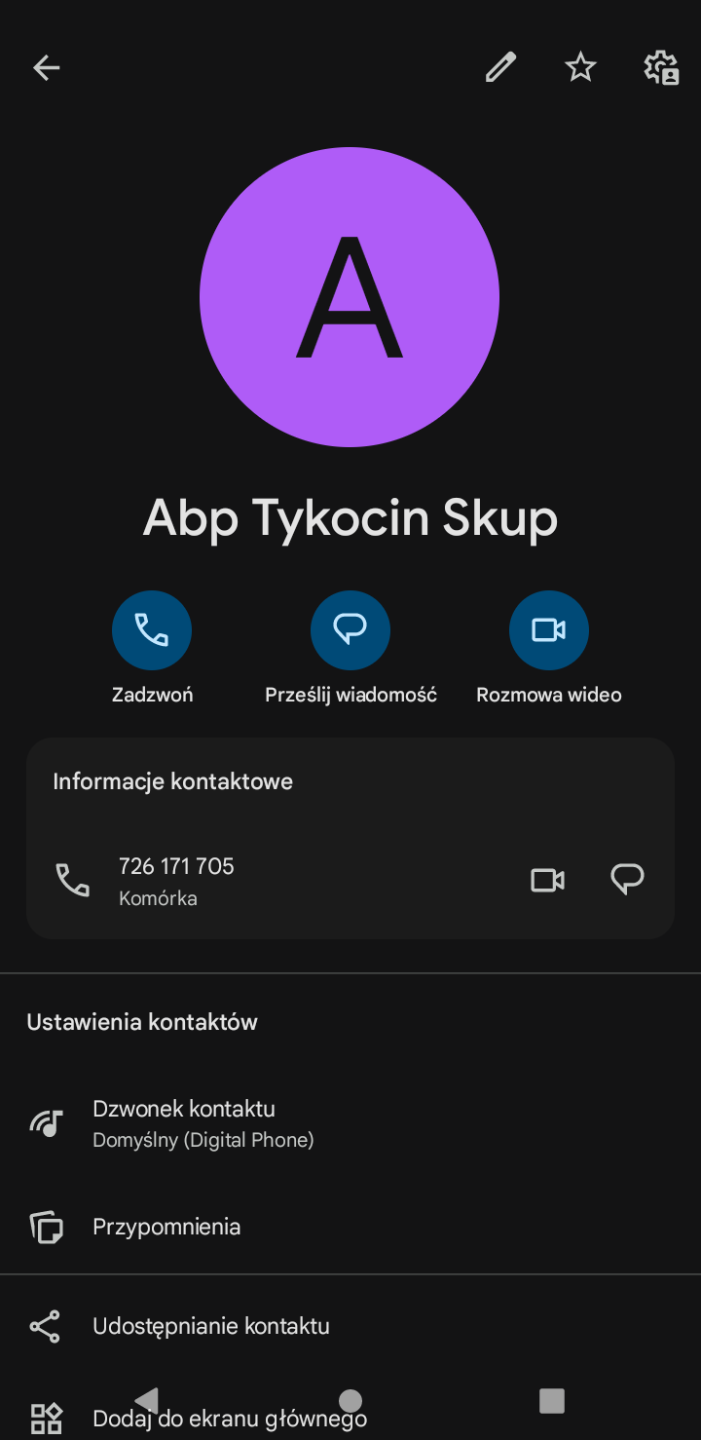Video call icon in the phone number row
This screenshot has height=1440, width=701.
tap(547, 880)
